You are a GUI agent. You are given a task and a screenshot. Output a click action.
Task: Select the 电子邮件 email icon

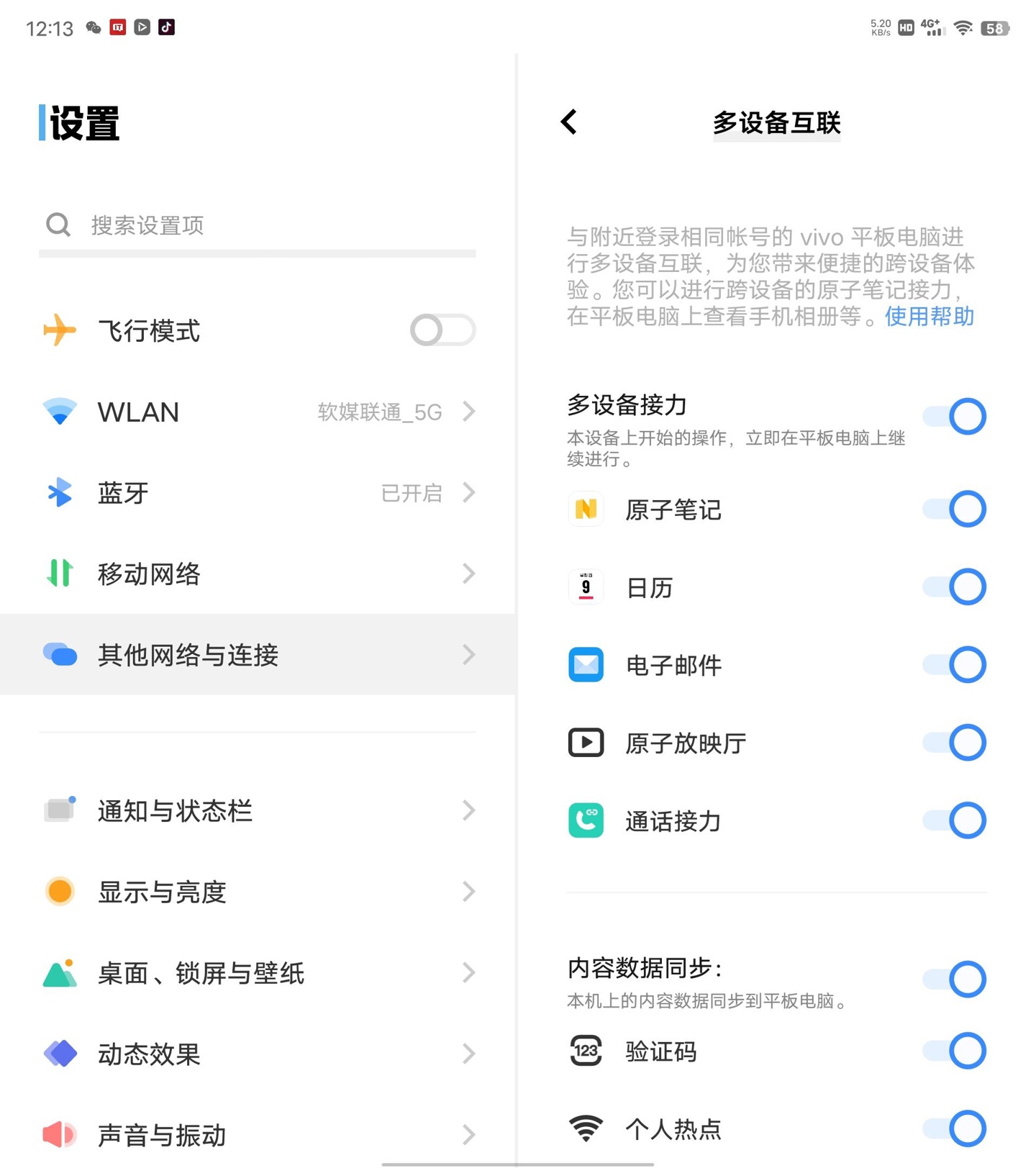tap(586, 664)
